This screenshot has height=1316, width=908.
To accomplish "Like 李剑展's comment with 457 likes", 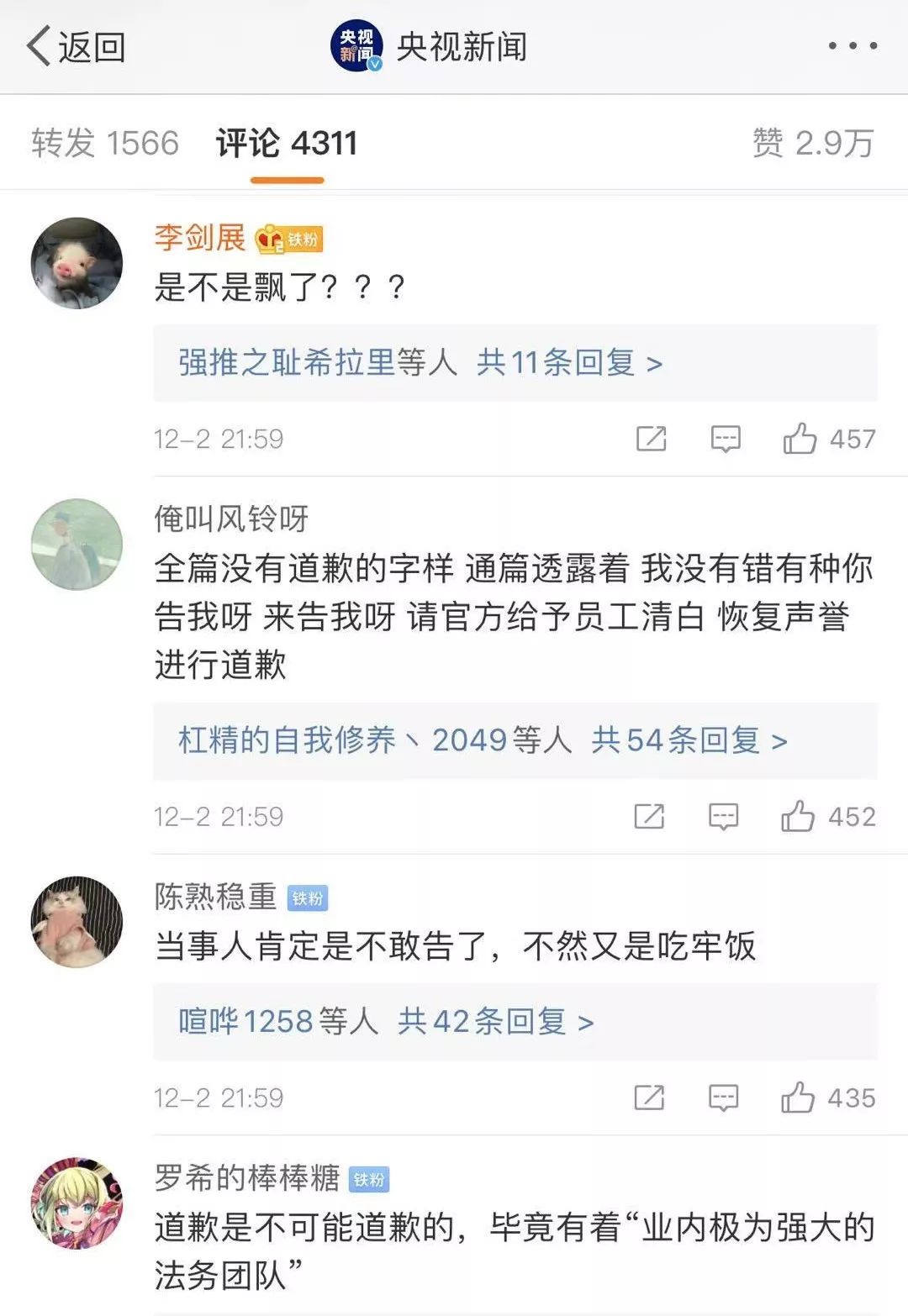I will 829,439.
